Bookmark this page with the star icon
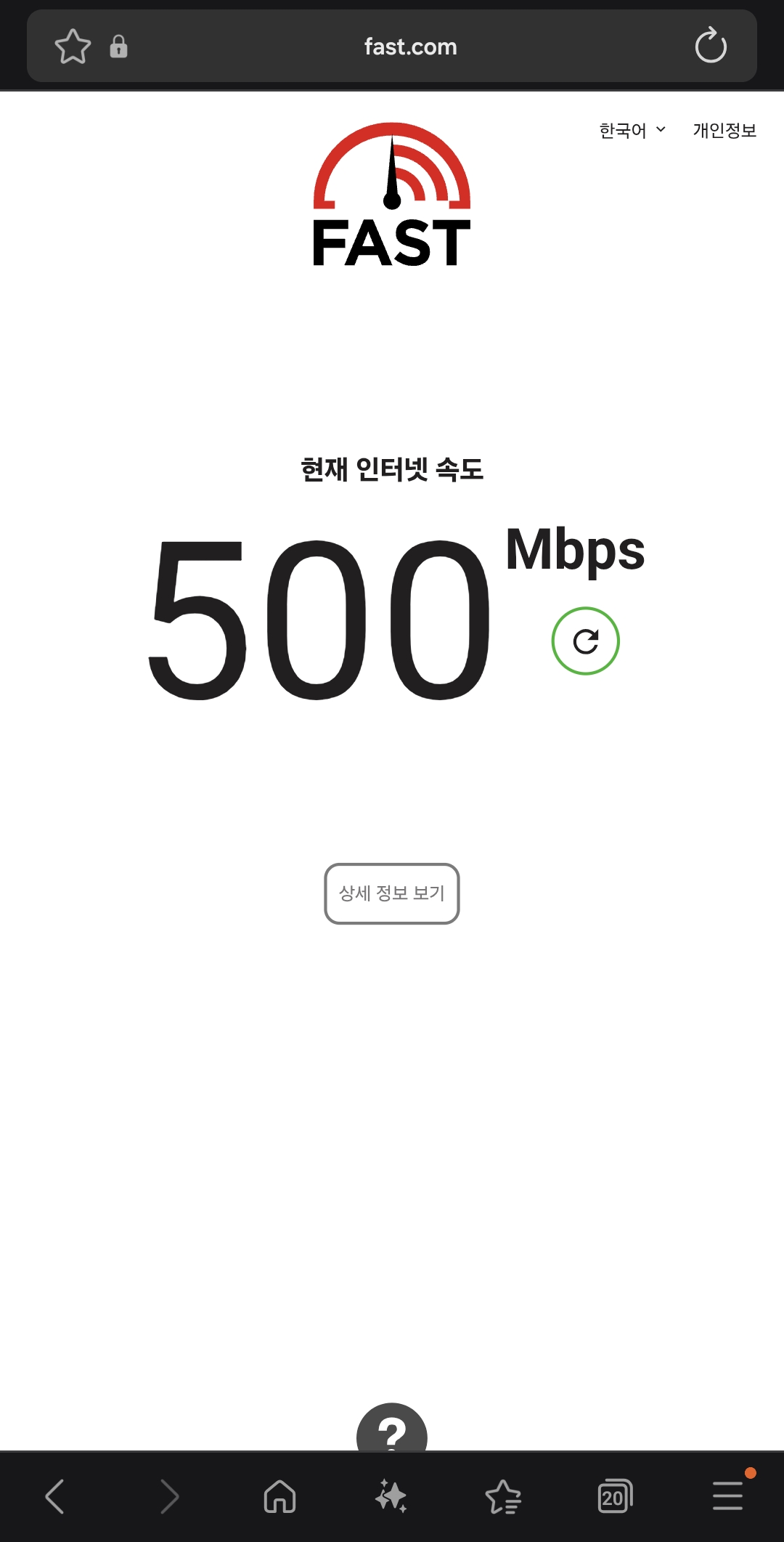The image size is (784, 1542). (73, 47)
